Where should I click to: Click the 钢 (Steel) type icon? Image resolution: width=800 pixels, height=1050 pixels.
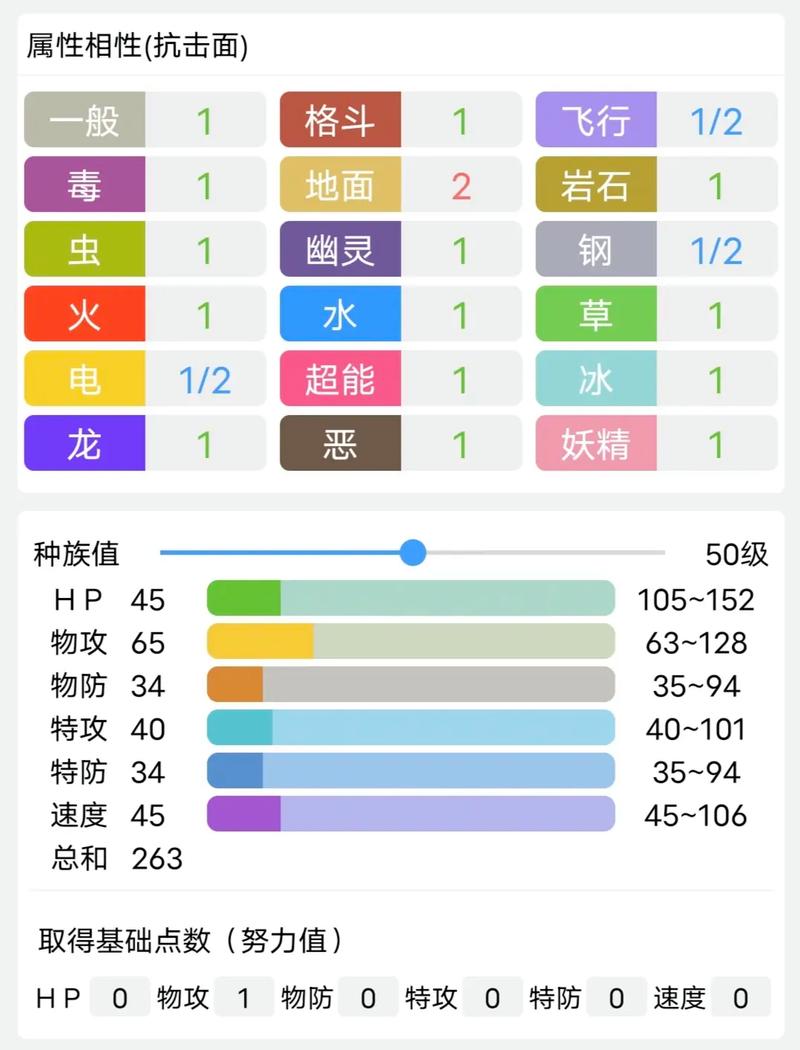(x=596, y=249)
